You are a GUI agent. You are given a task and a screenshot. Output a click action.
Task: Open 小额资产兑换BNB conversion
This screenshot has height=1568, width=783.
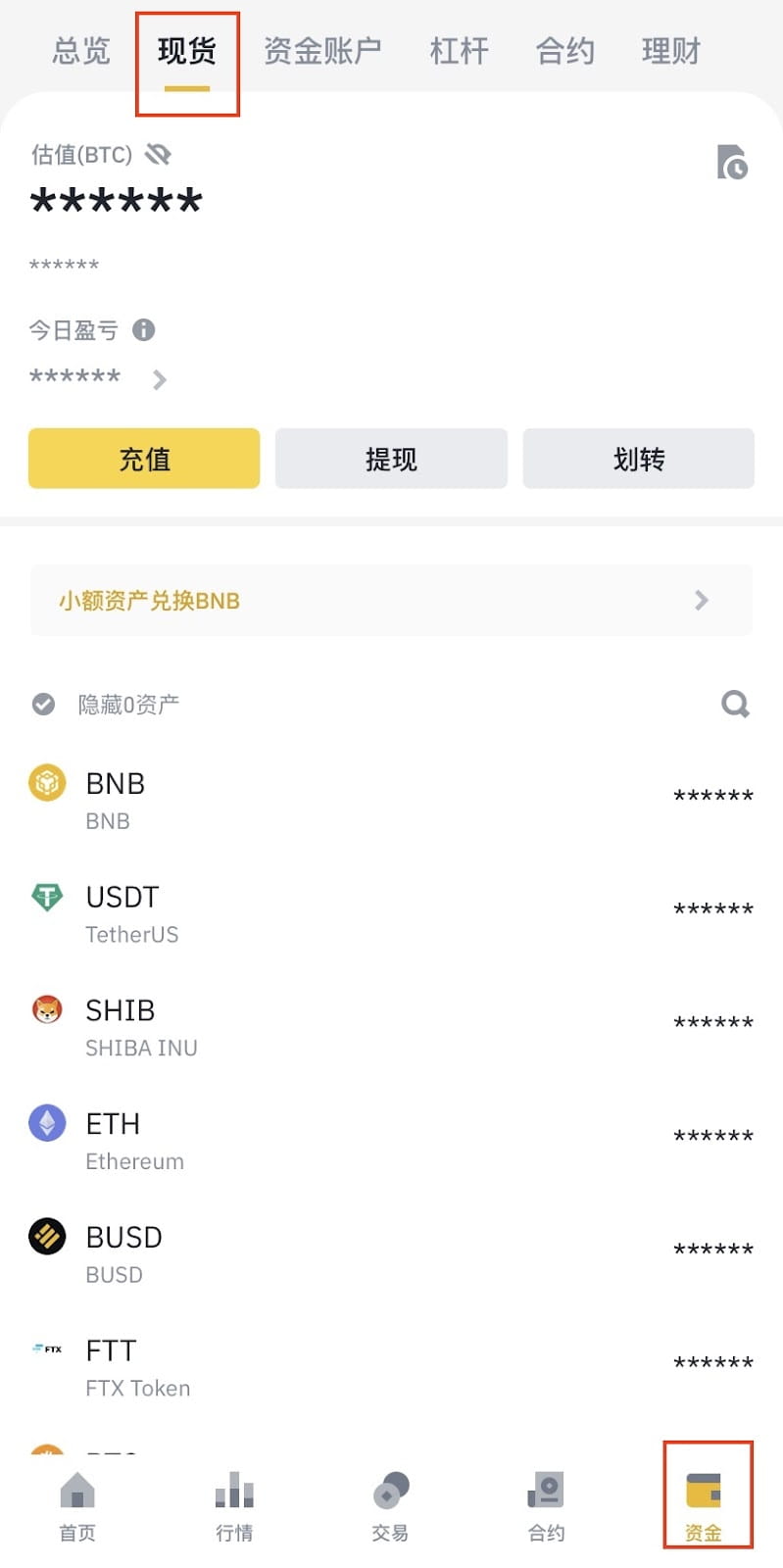(391, 601)
